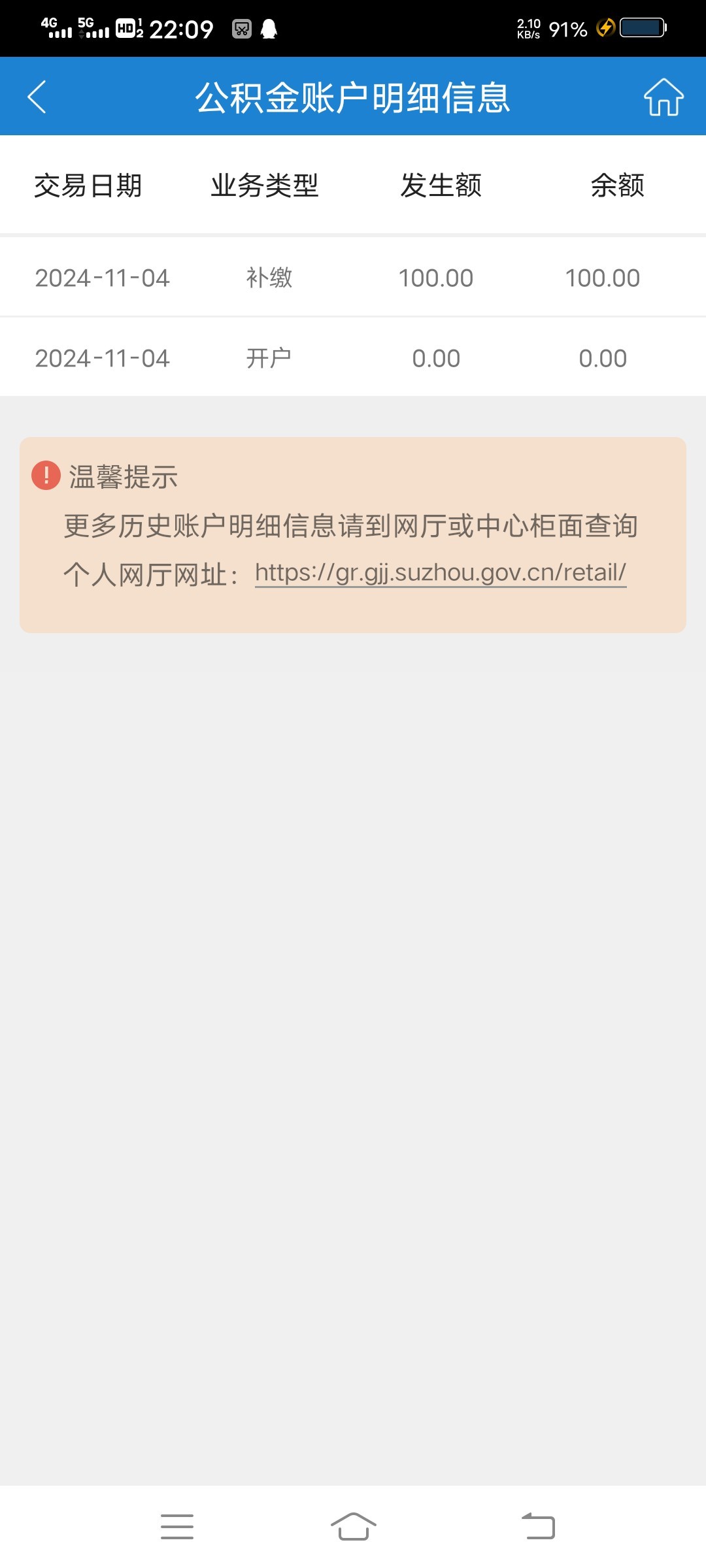Tap the system home button
The width and height of the screenshot is (706, 1568).
tap(353, 1527)
